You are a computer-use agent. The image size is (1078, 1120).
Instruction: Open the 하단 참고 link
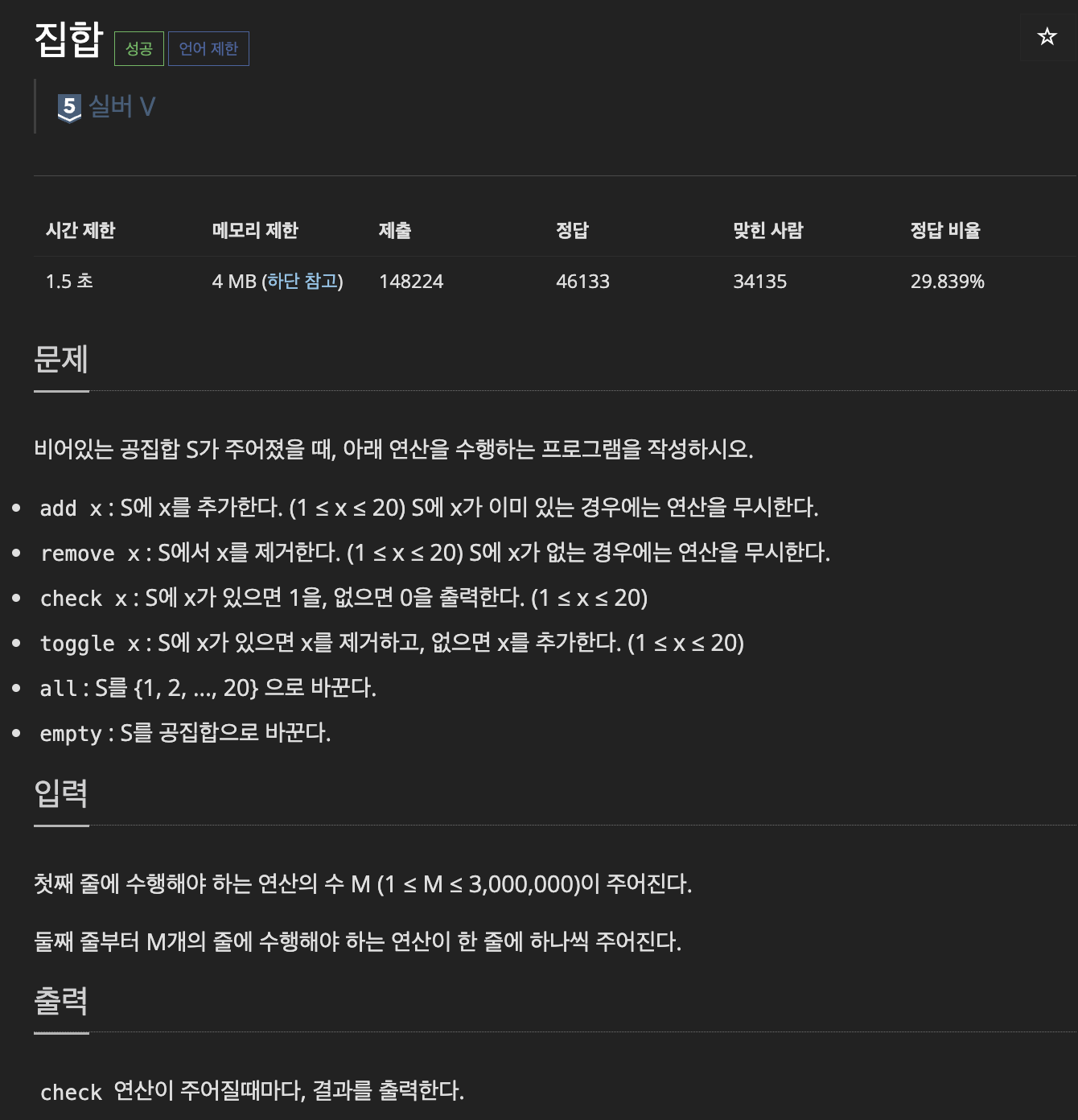[302, 281]
